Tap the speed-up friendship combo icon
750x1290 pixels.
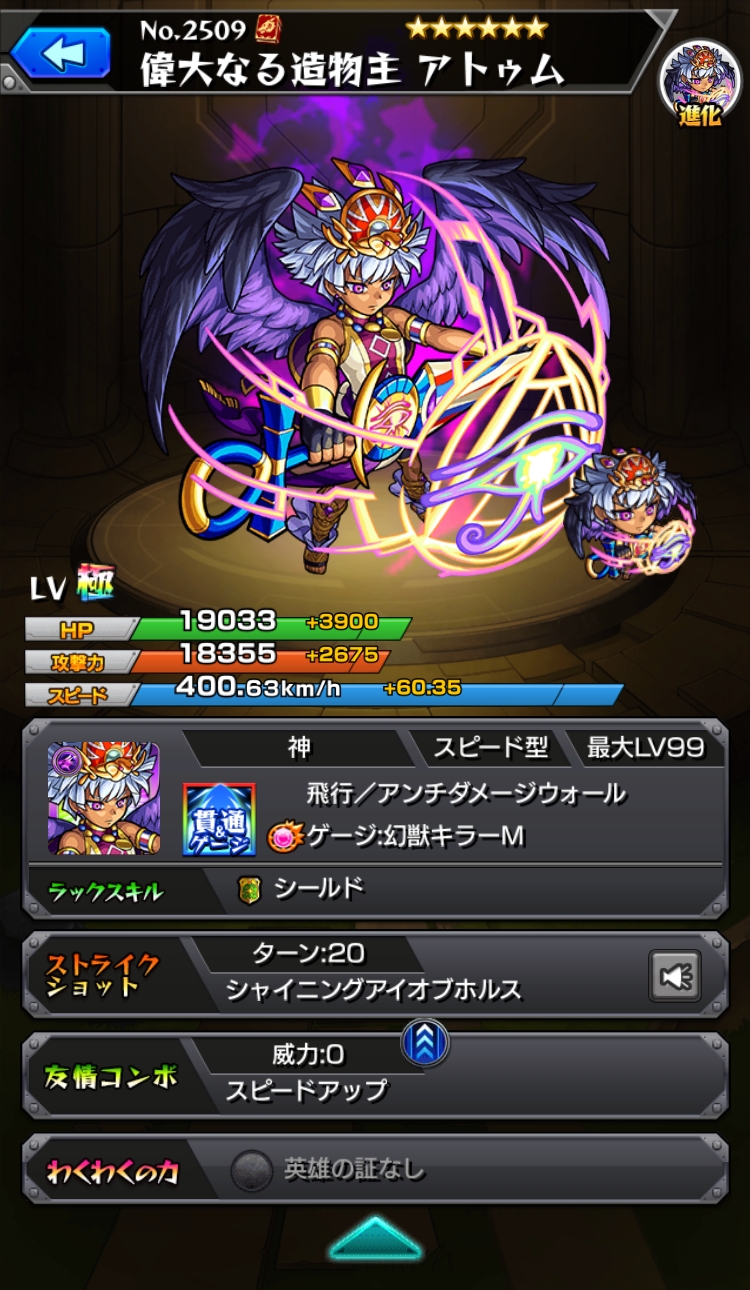point(425,1044)
